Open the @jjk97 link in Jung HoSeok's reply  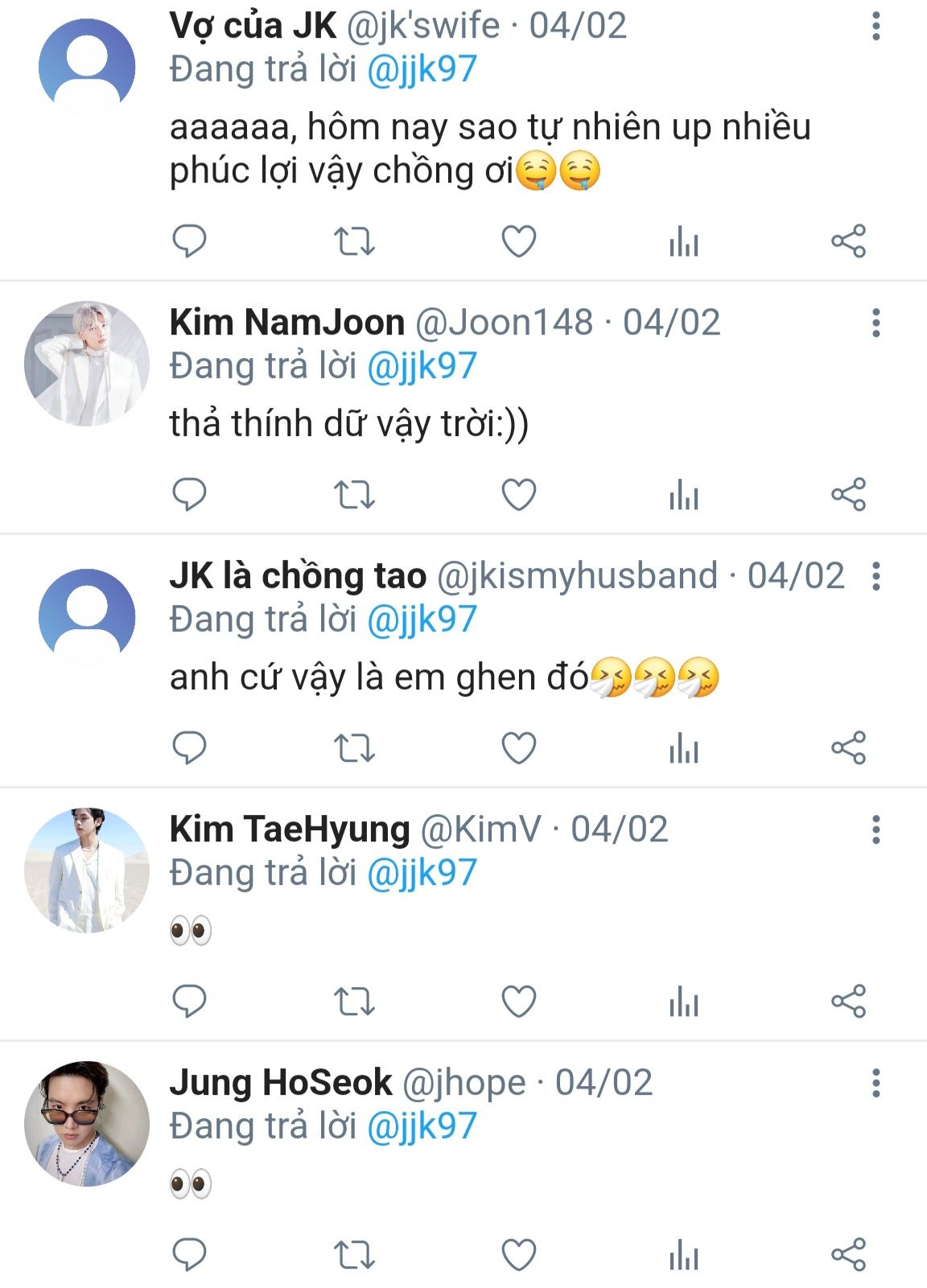pos(422,1127)
